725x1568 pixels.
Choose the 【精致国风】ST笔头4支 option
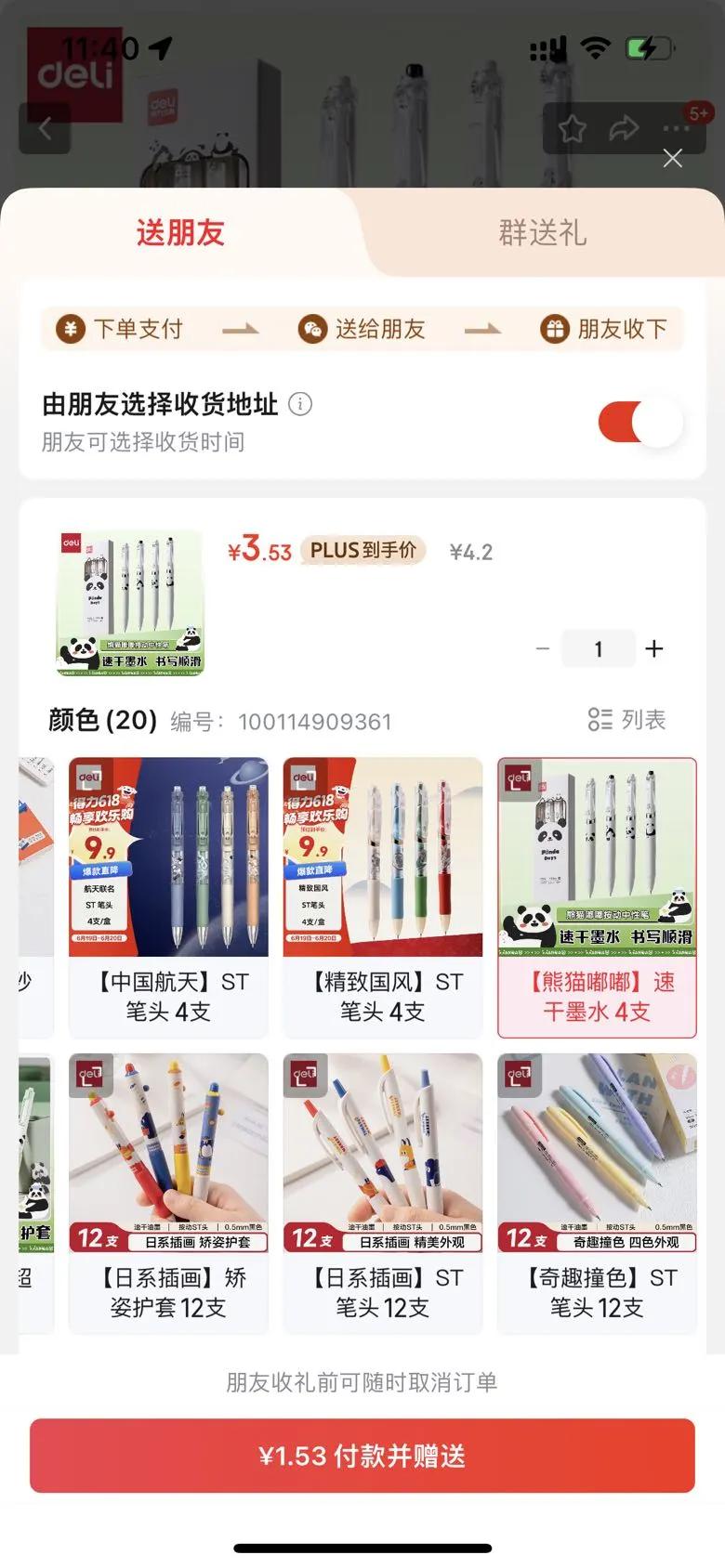383,896
